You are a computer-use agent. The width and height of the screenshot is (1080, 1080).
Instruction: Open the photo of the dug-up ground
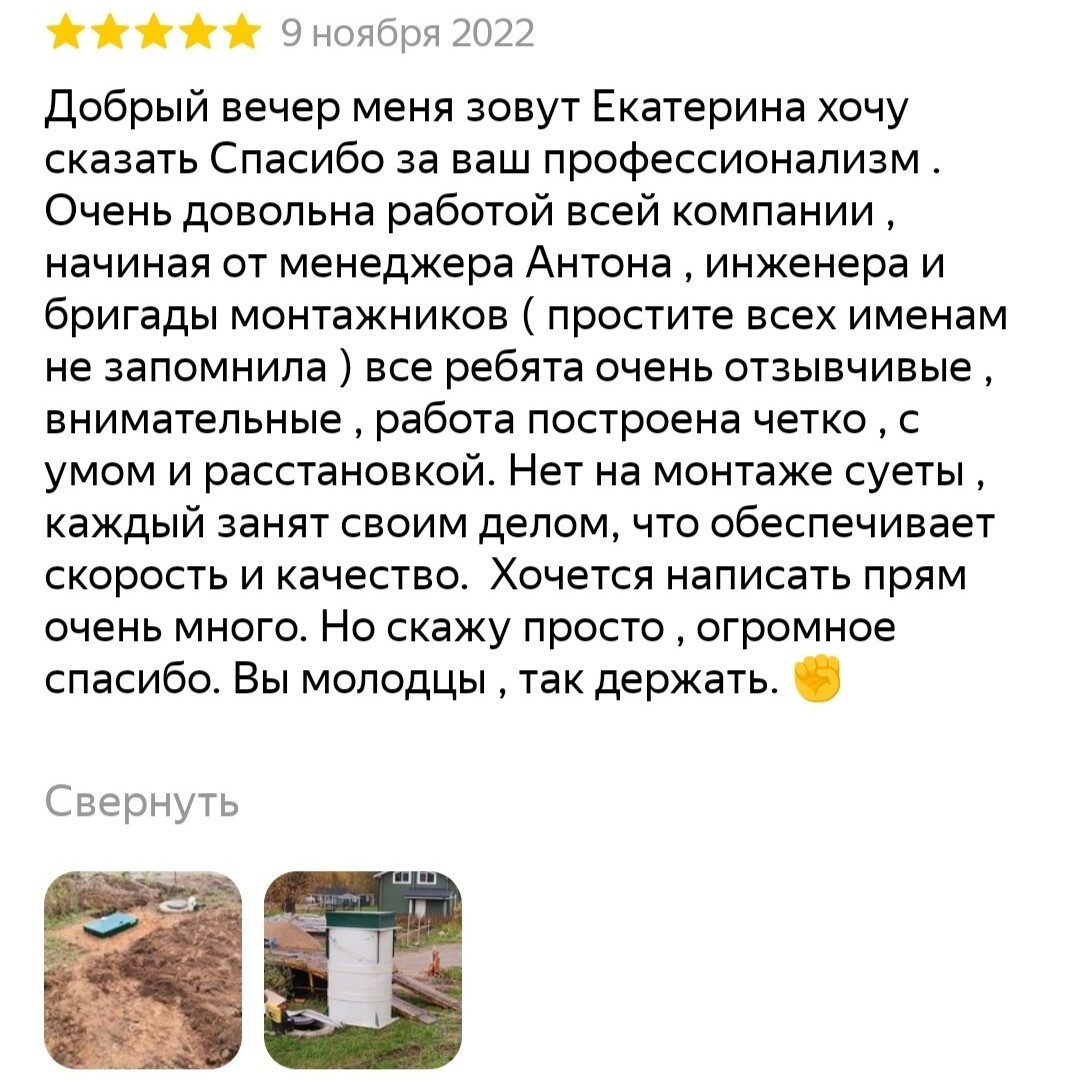(144, 969)
